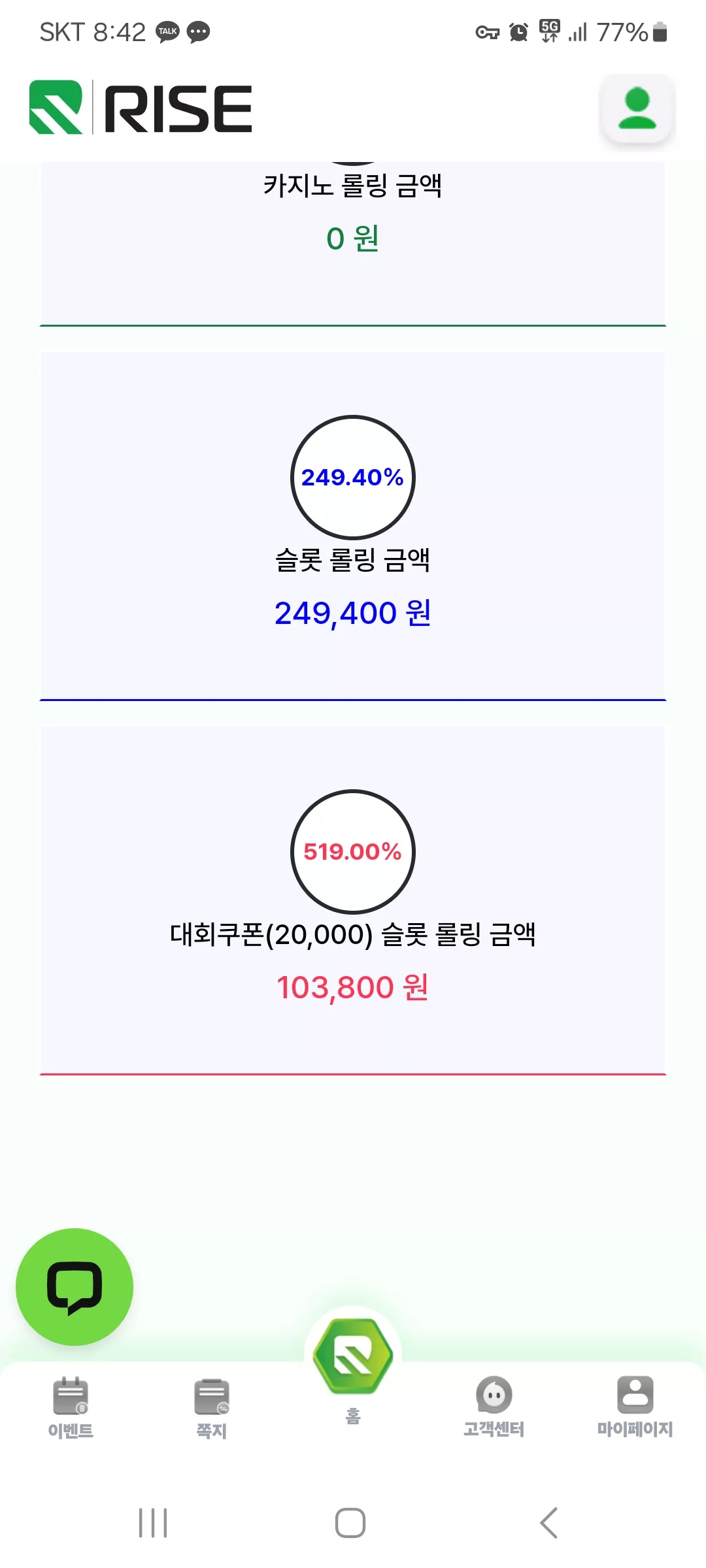Switch to the 이벤트 tab
Viewport: 706px width, 1568px height.
tap(71, 1407)
